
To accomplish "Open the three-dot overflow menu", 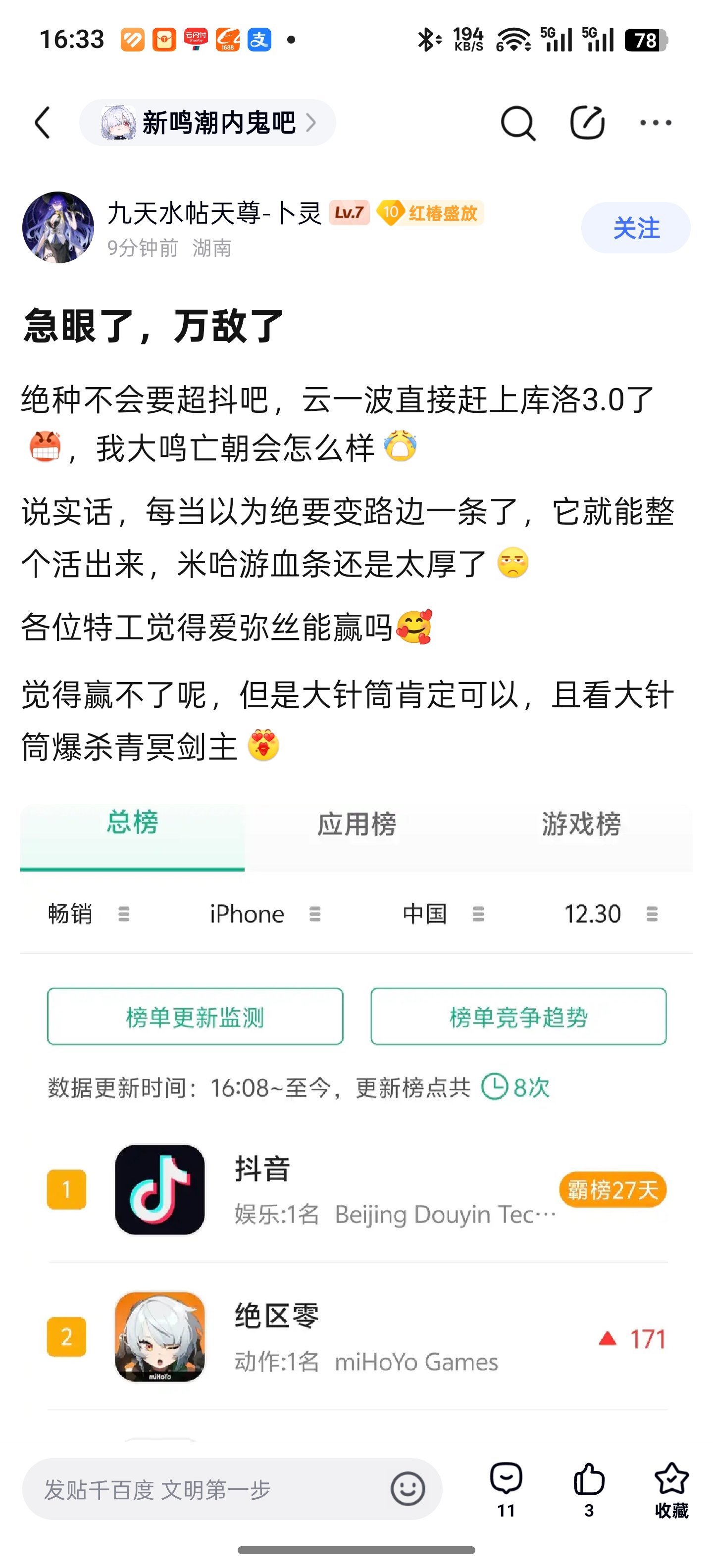I will coord(655,123).
